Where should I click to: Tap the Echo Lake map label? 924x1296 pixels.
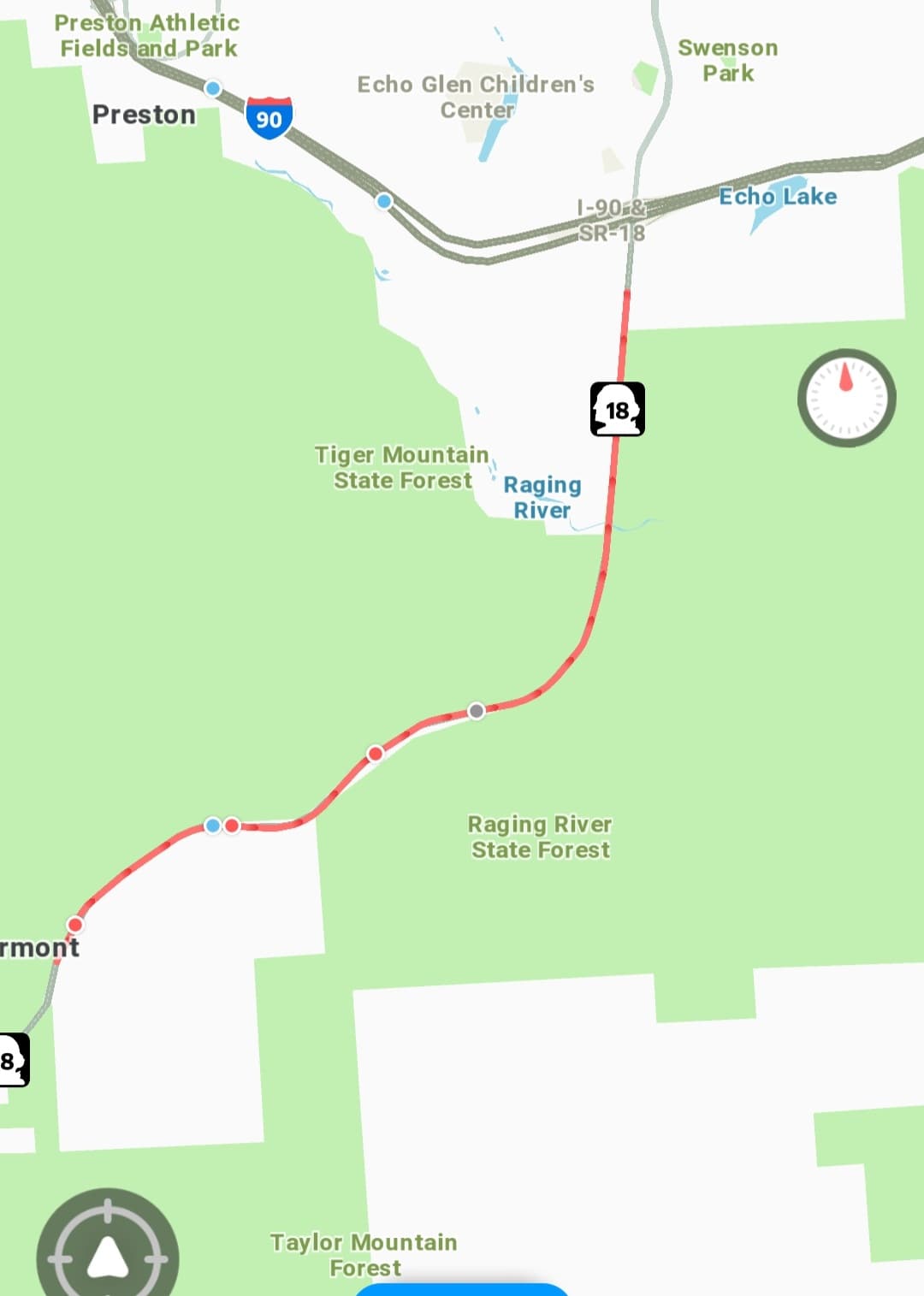click(x=777, y=197)
